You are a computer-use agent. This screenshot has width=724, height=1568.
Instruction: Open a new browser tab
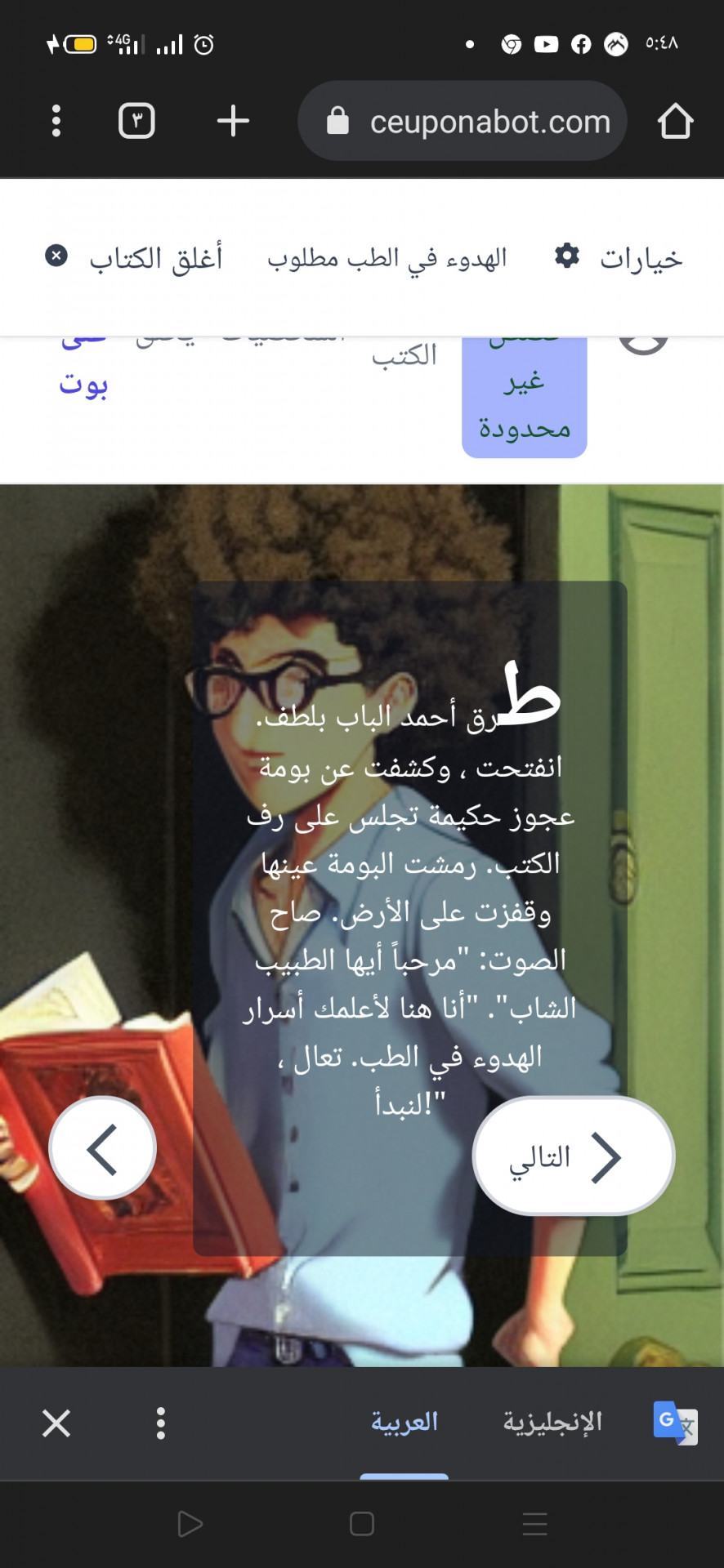click(x=233, y=121)
